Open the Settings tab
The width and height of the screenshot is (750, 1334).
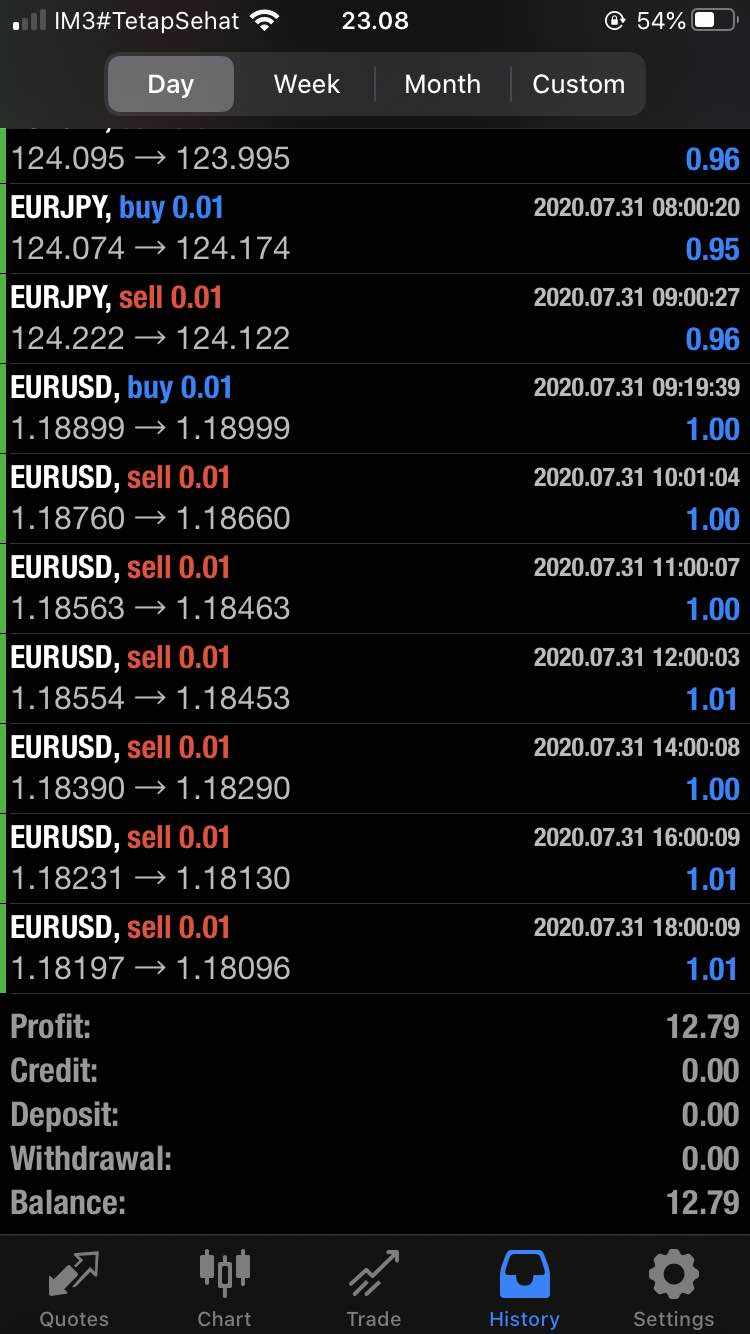coord(674,1288)
